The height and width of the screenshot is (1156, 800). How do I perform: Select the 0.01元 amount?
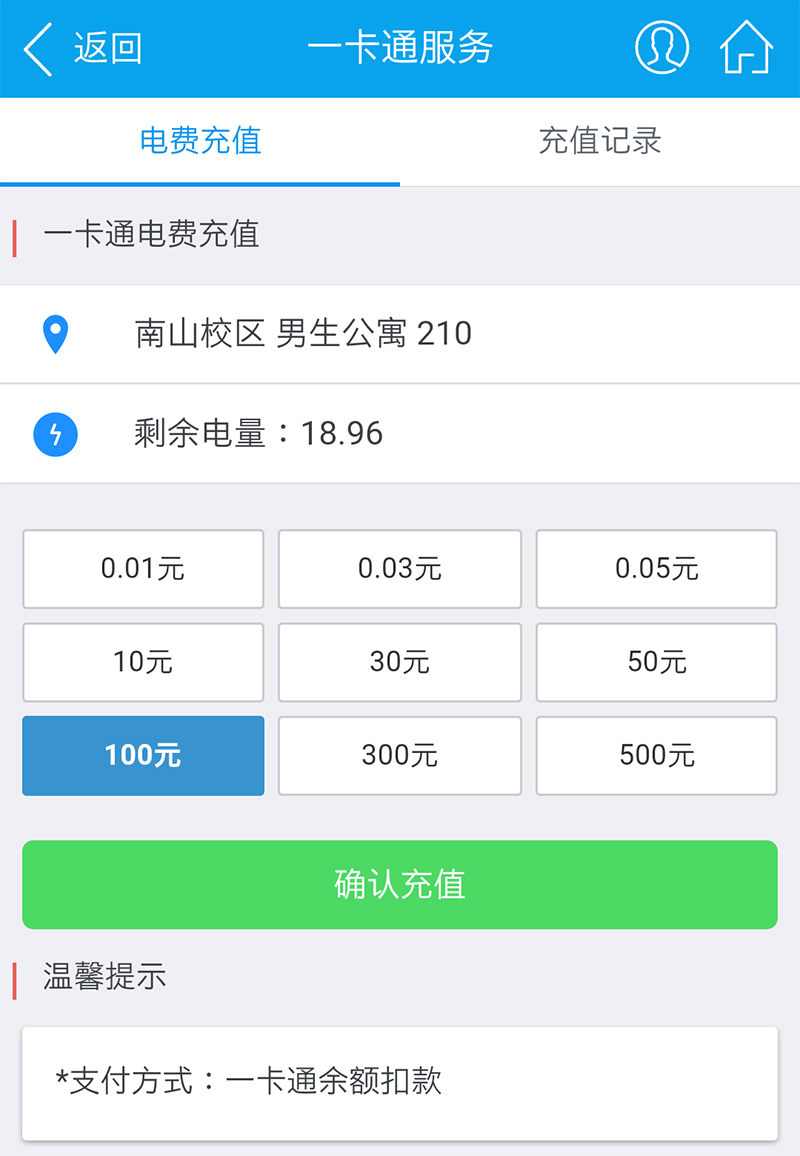[143, 569]
